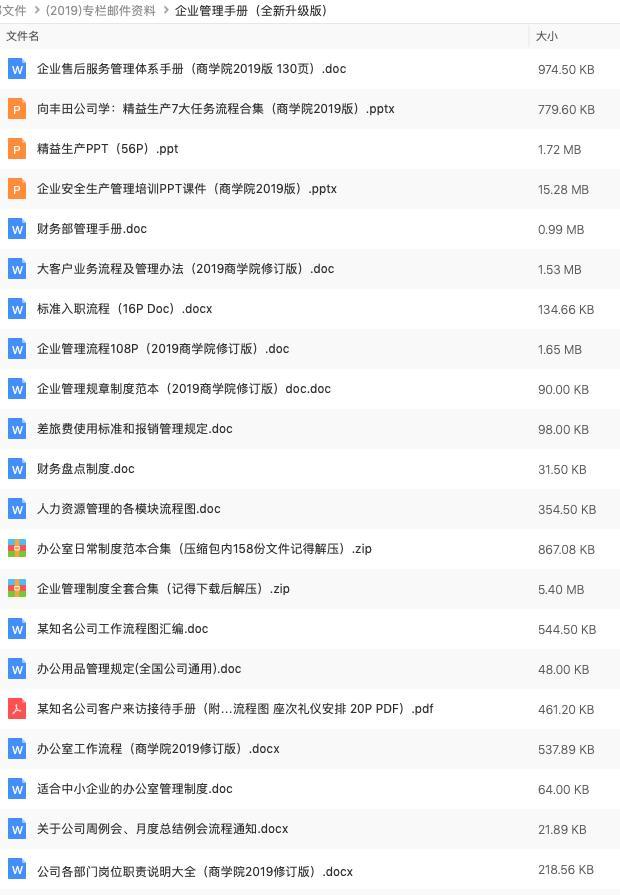Open 差旅费使用标准和报销管理规定.doc
The height and width of the screenshot is (895, 620).
[x=134, y=429]
